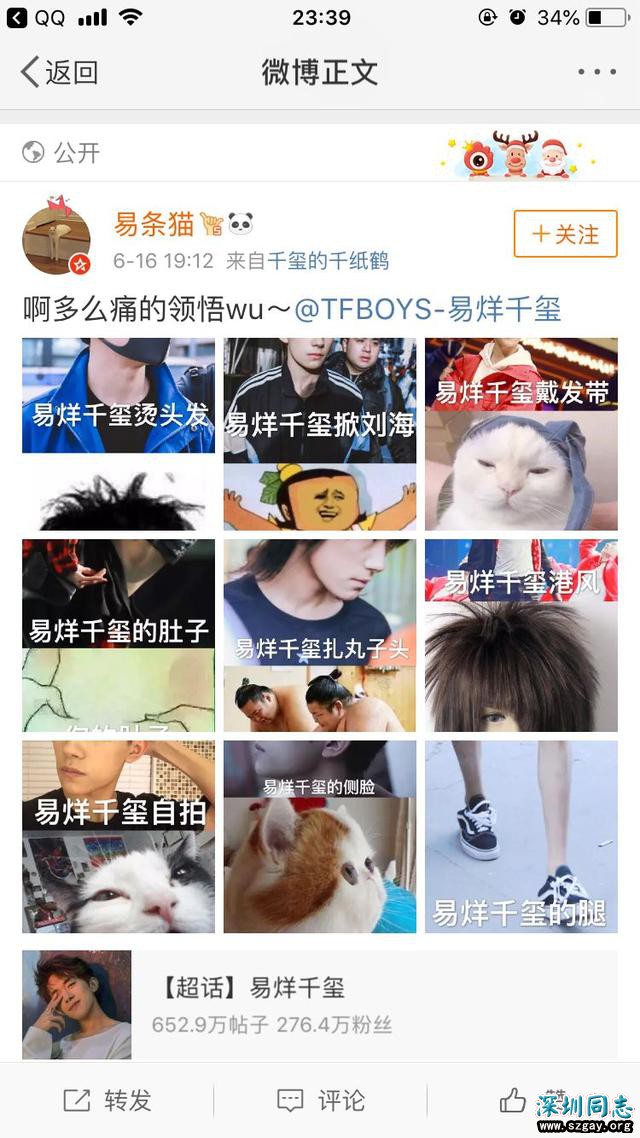View the 易烊千玺戴发带 image

pyautogui.click(x=521, y=434)
